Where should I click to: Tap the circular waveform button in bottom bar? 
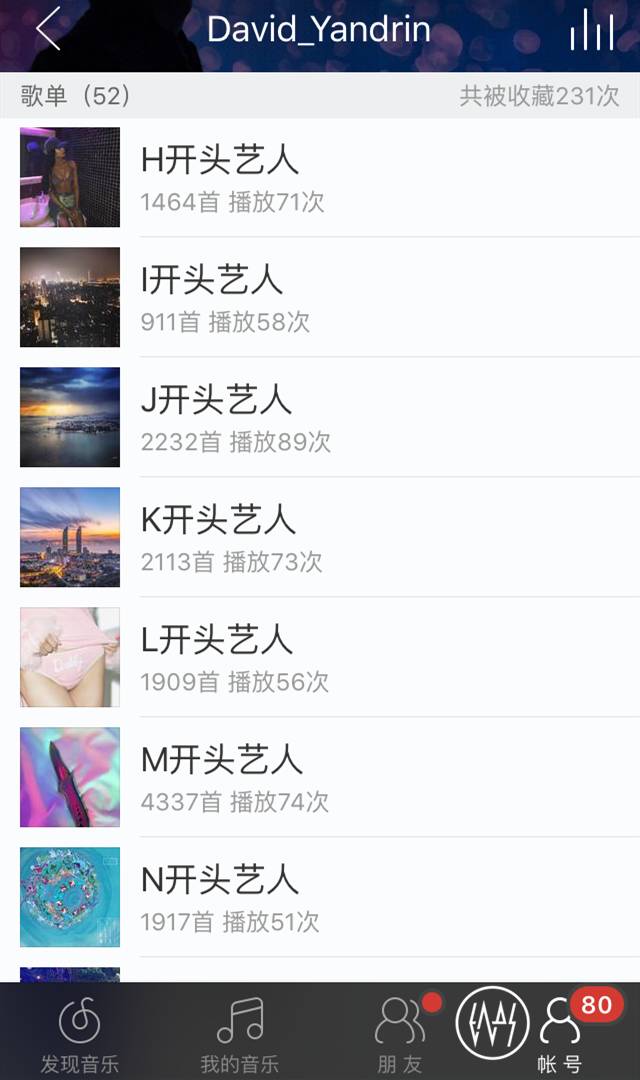[492, 1024]
